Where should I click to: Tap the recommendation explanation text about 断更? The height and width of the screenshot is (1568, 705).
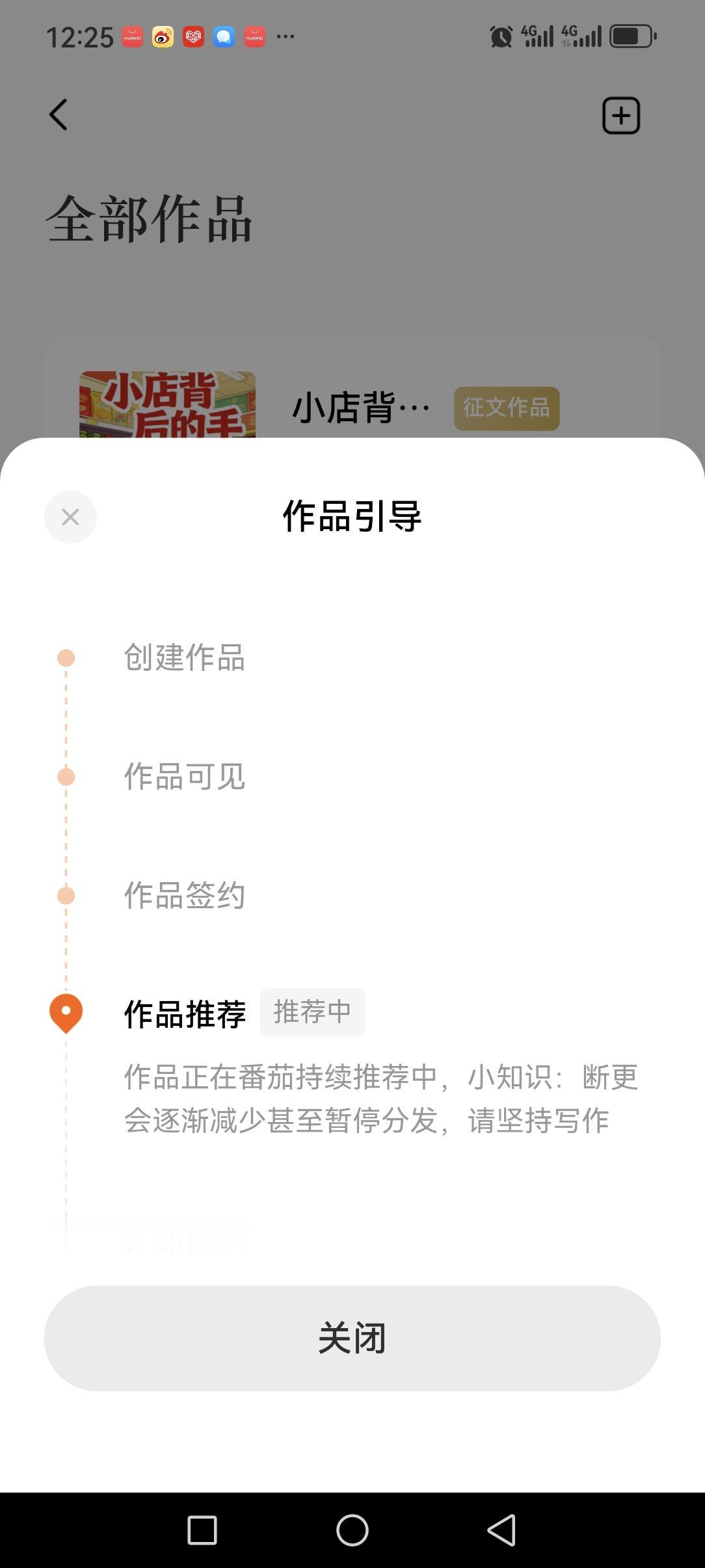point(380,1097)
